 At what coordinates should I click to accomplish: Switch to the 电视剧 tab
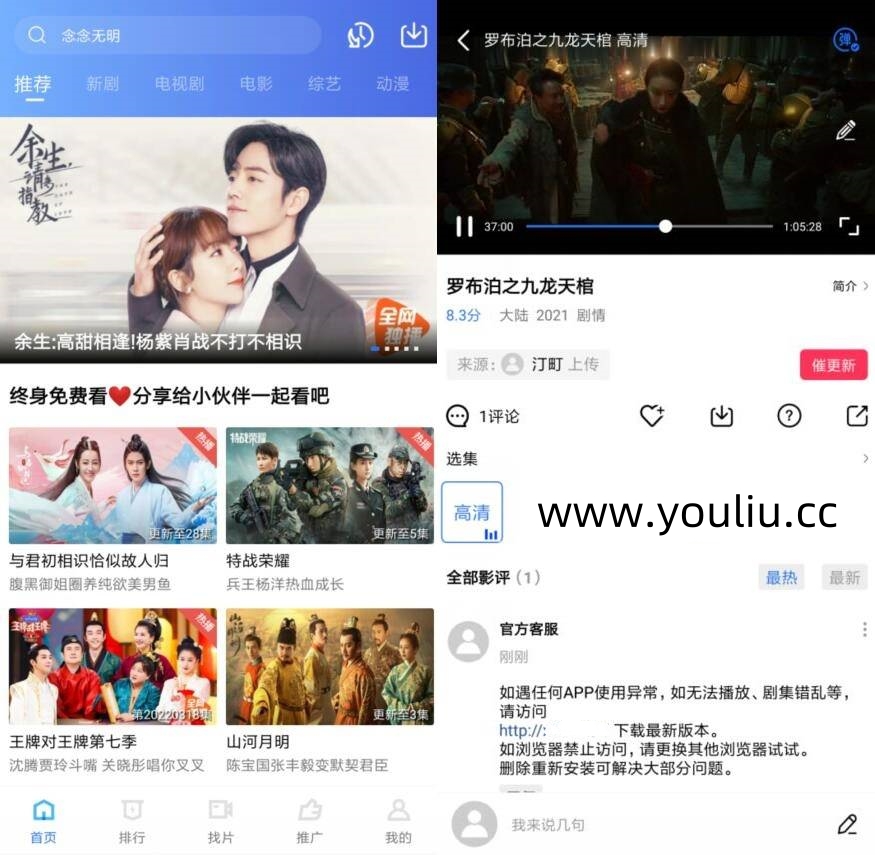[179, 84]
